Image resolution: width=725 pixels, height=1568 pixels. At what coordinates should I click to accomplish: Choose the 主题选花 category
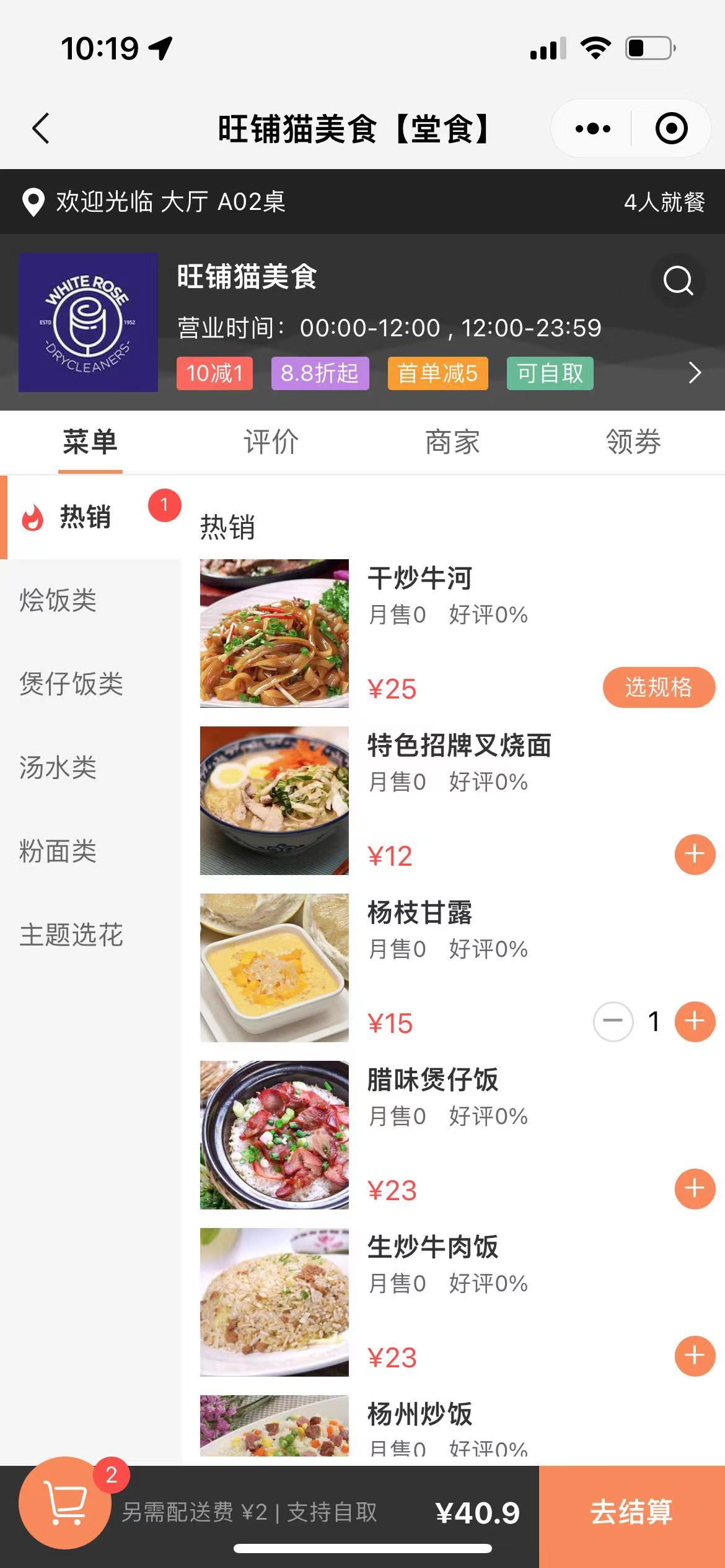point(71,934)
